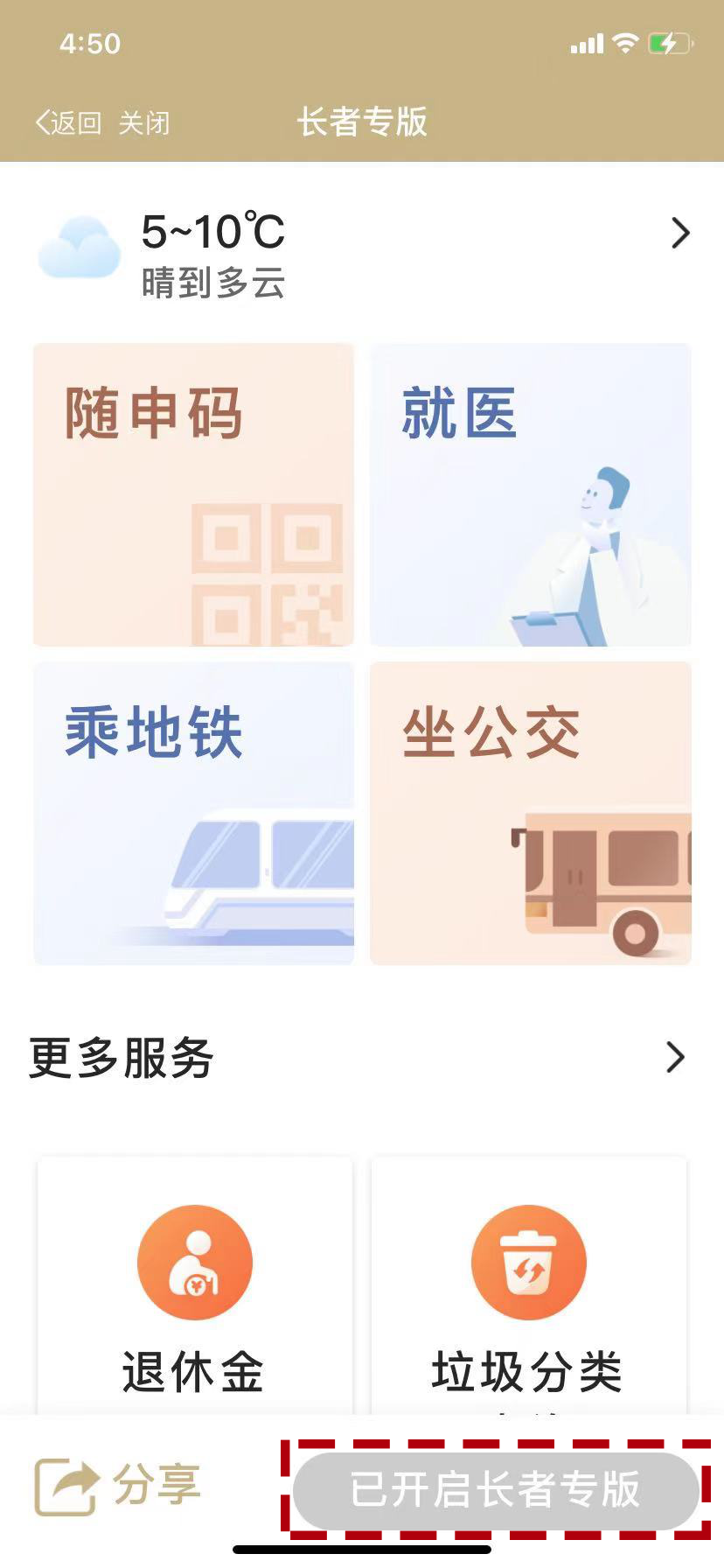Open the 退休金 pension service icon
724x1568 pixels.
pos(194,1262)
